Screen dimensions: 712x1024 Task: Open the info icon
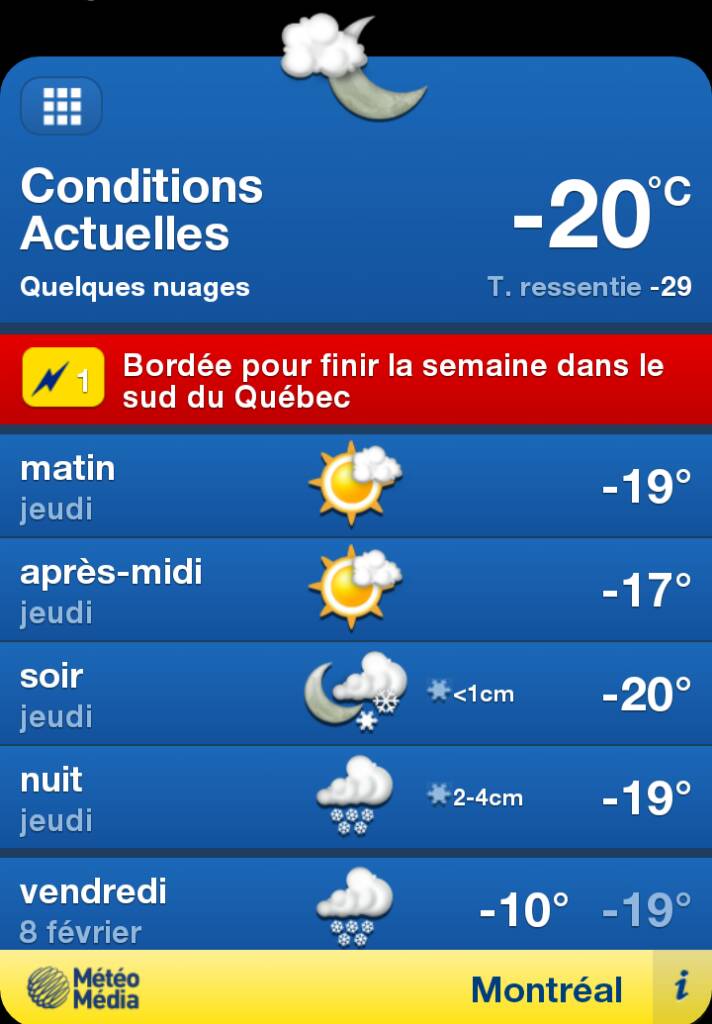coord(682,988)
